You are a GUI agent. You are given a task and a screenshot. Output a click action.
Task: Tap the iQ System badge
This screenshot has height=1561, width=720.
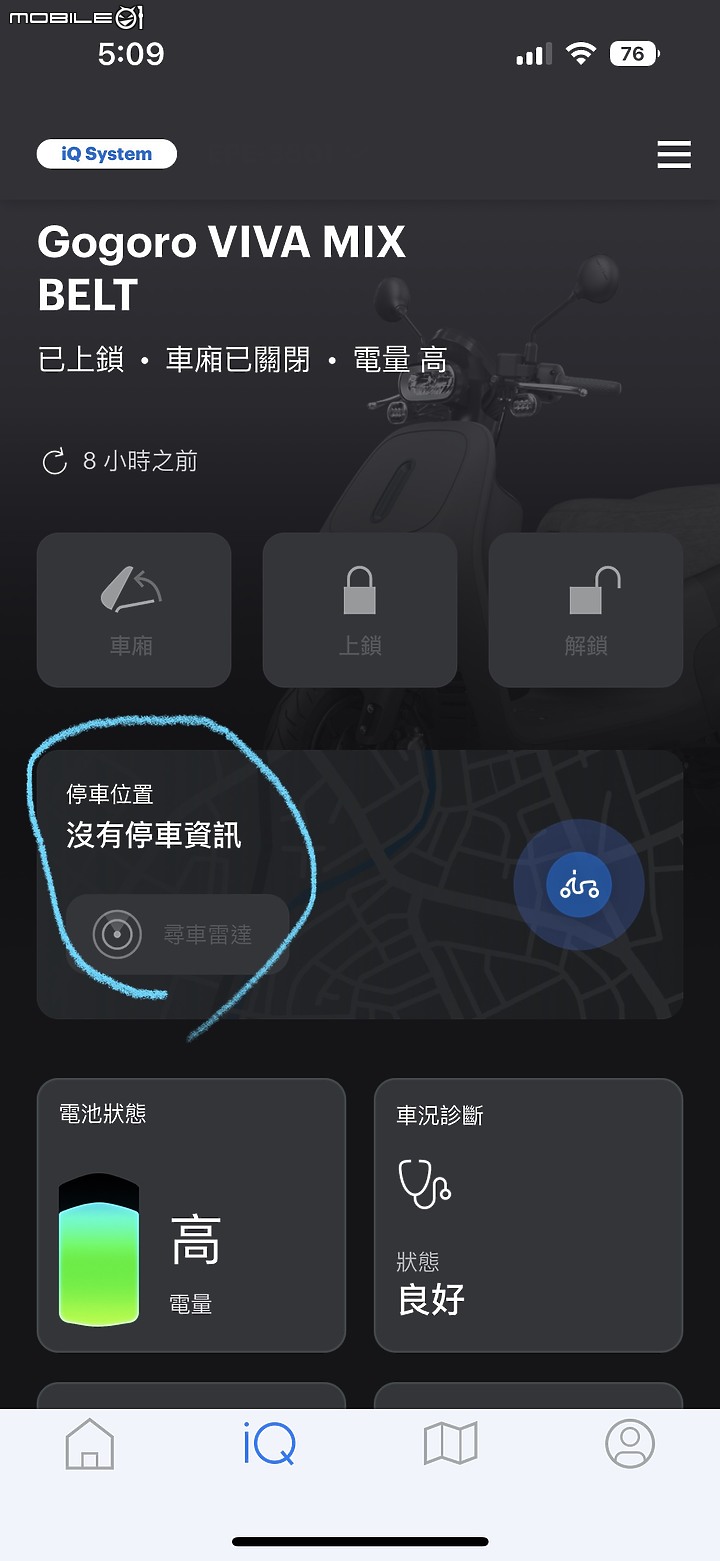click(107, 154)
